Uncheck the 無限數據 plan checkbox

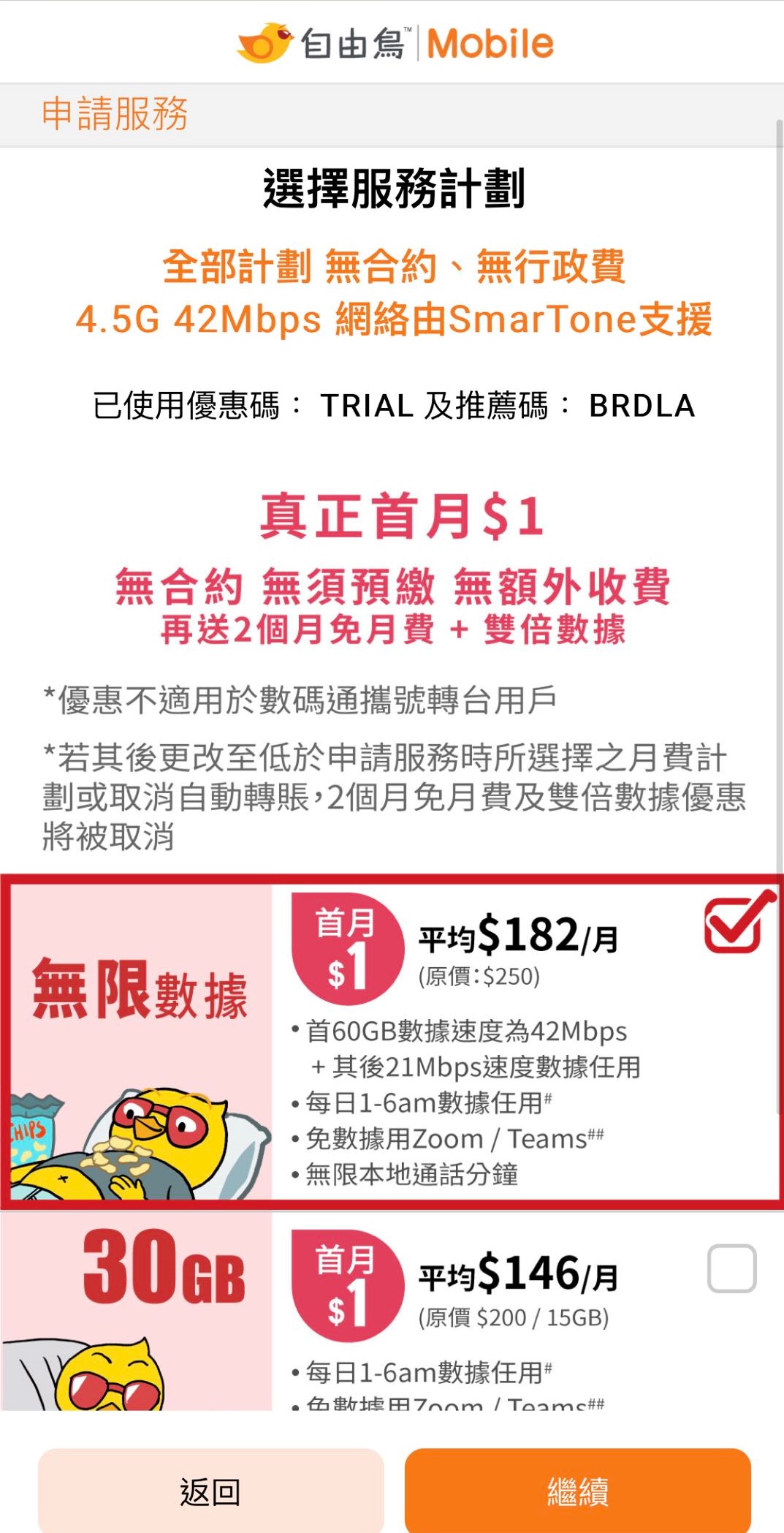click(734, 925)
